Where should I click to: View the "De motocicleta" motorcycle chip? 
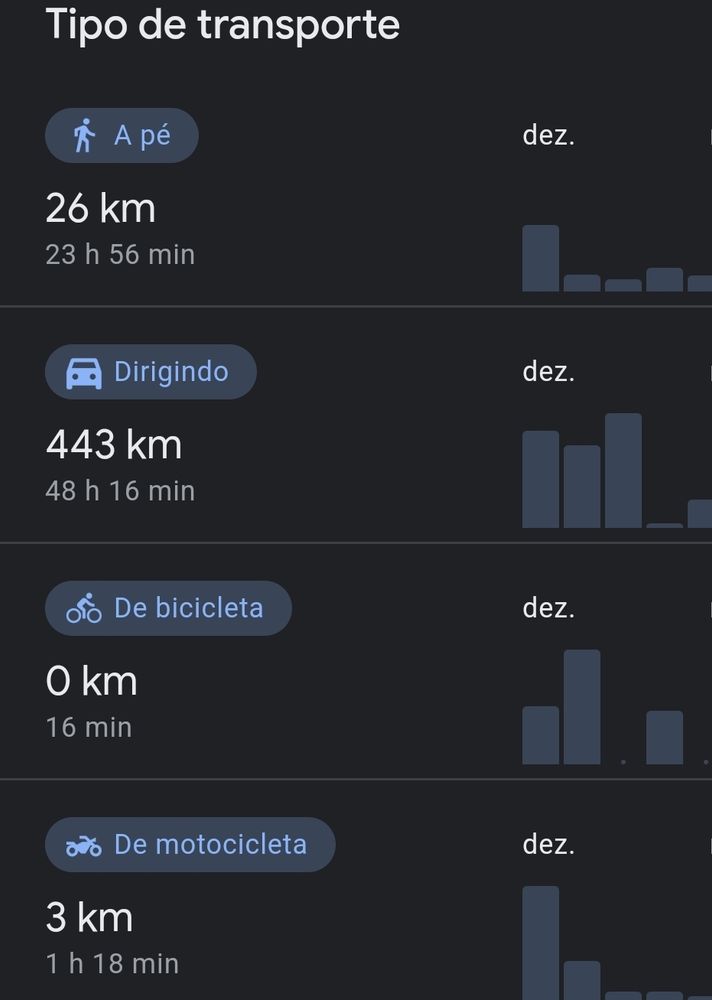point(189,845)
